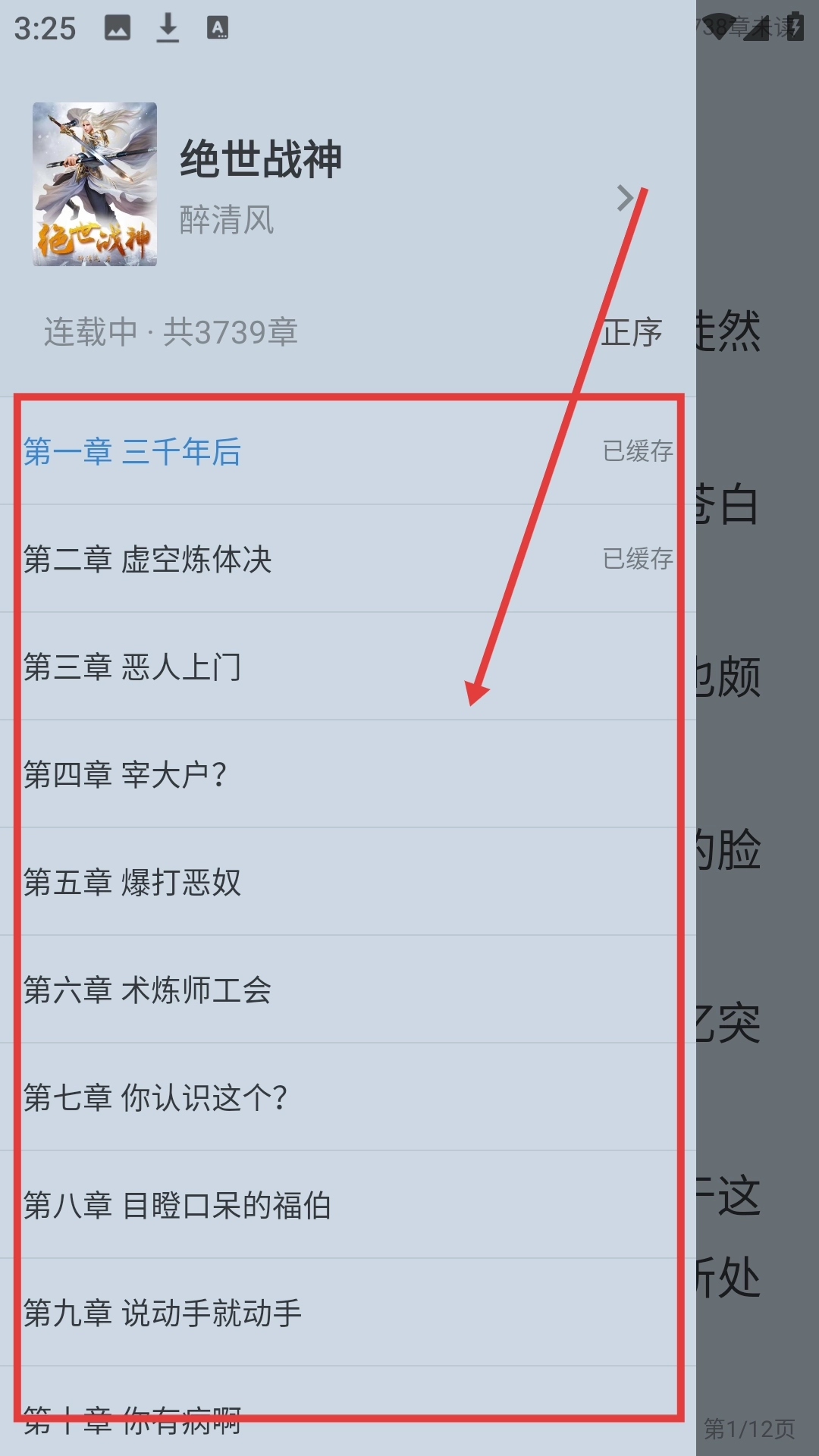Viewport: 819px width, 1456px height.
Task: Toggle the 正序 chapter sort order
Action: tap(632, 333)
